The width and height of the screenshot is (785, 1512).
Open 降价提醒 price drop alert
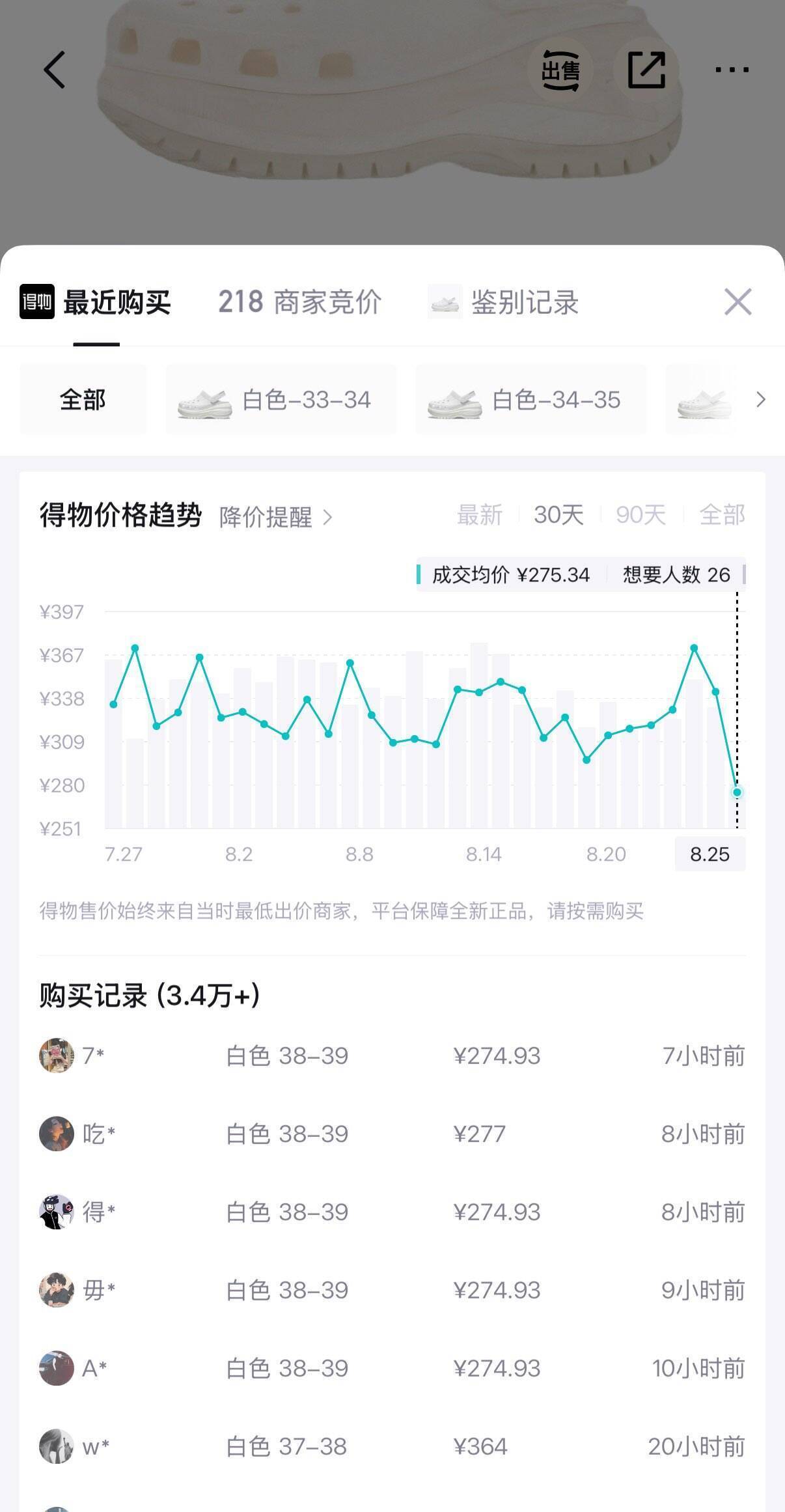pyautogui.click(x=276, y=517)
